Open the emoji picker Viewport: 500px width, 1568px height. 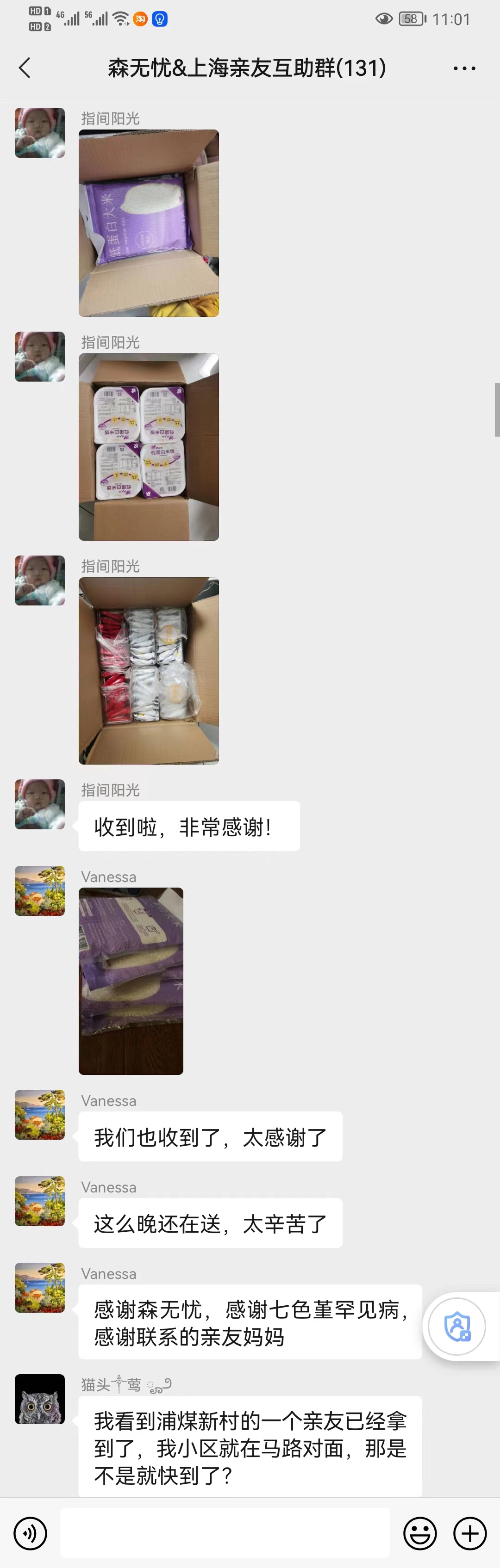(x=420, y=1533)
